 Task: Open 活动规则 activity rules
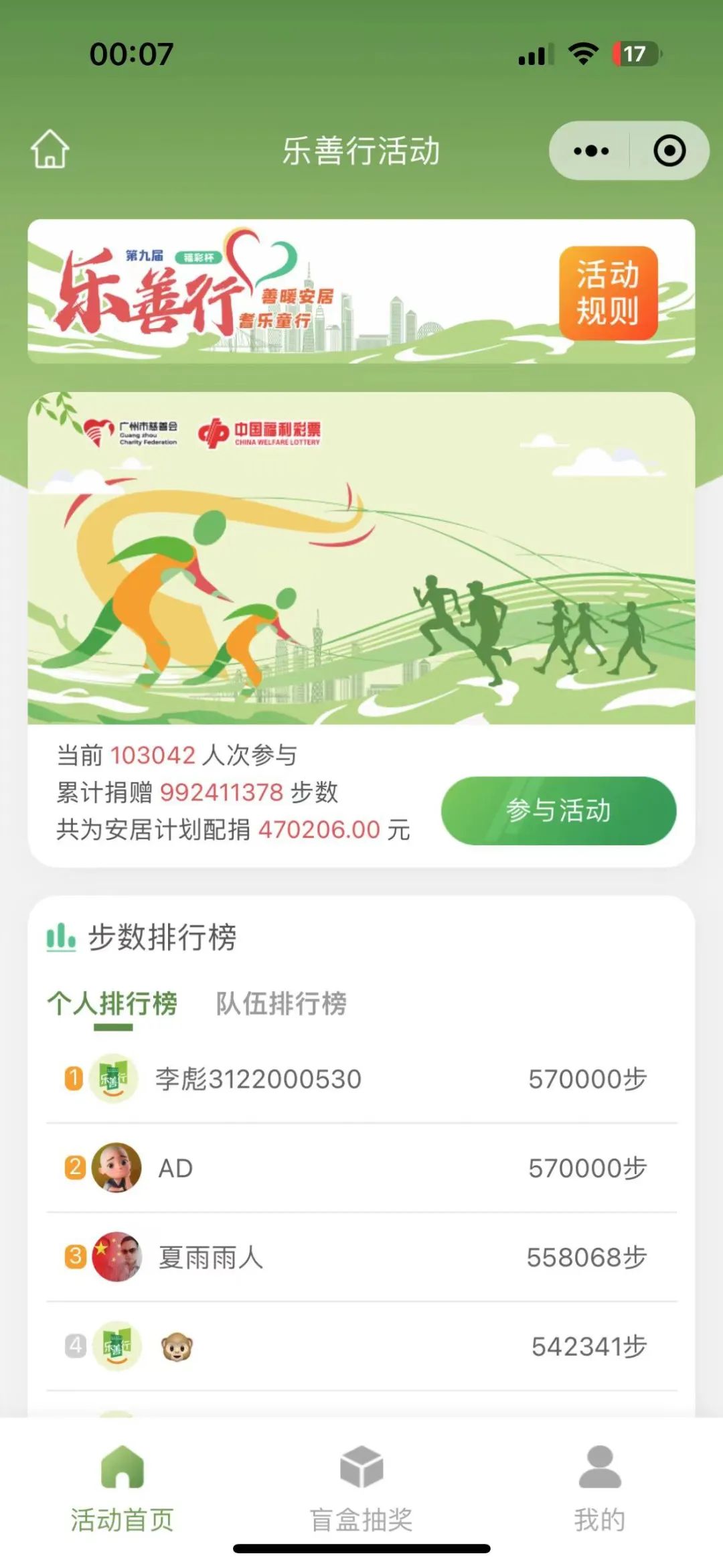point(608,293)
